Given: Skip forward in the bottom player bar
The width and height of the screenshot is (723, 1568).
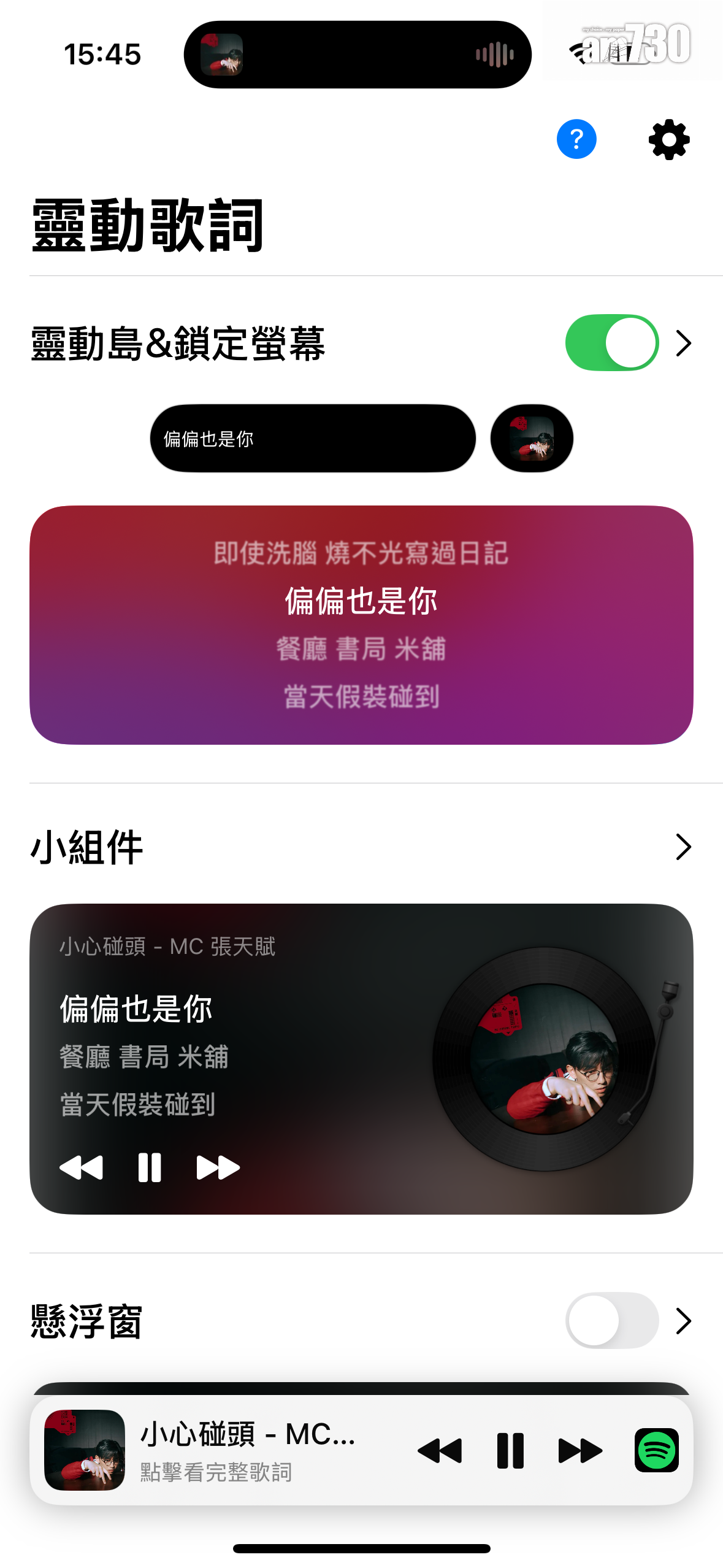Looking at the screenshot, I should click(580, 1451).
